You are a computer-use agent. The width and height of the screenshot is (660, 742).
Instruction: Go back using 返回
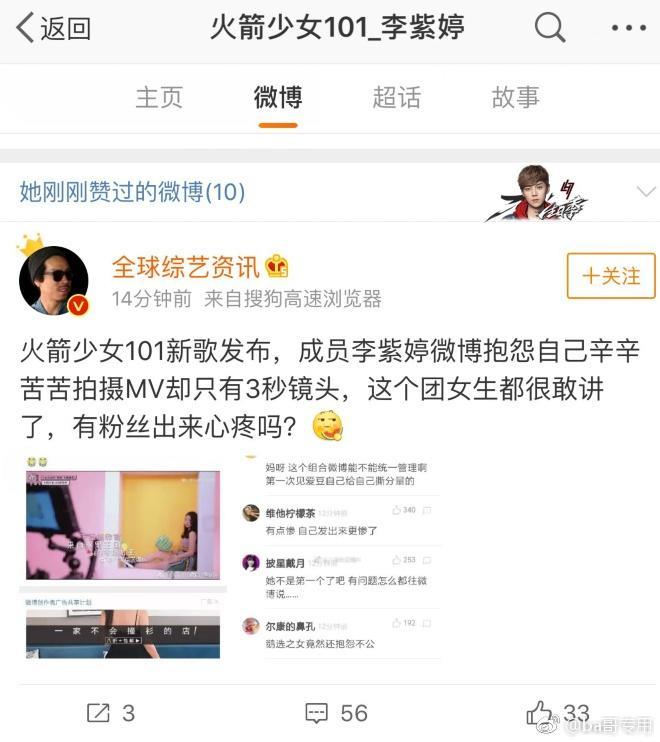click(x=54, y=28)
